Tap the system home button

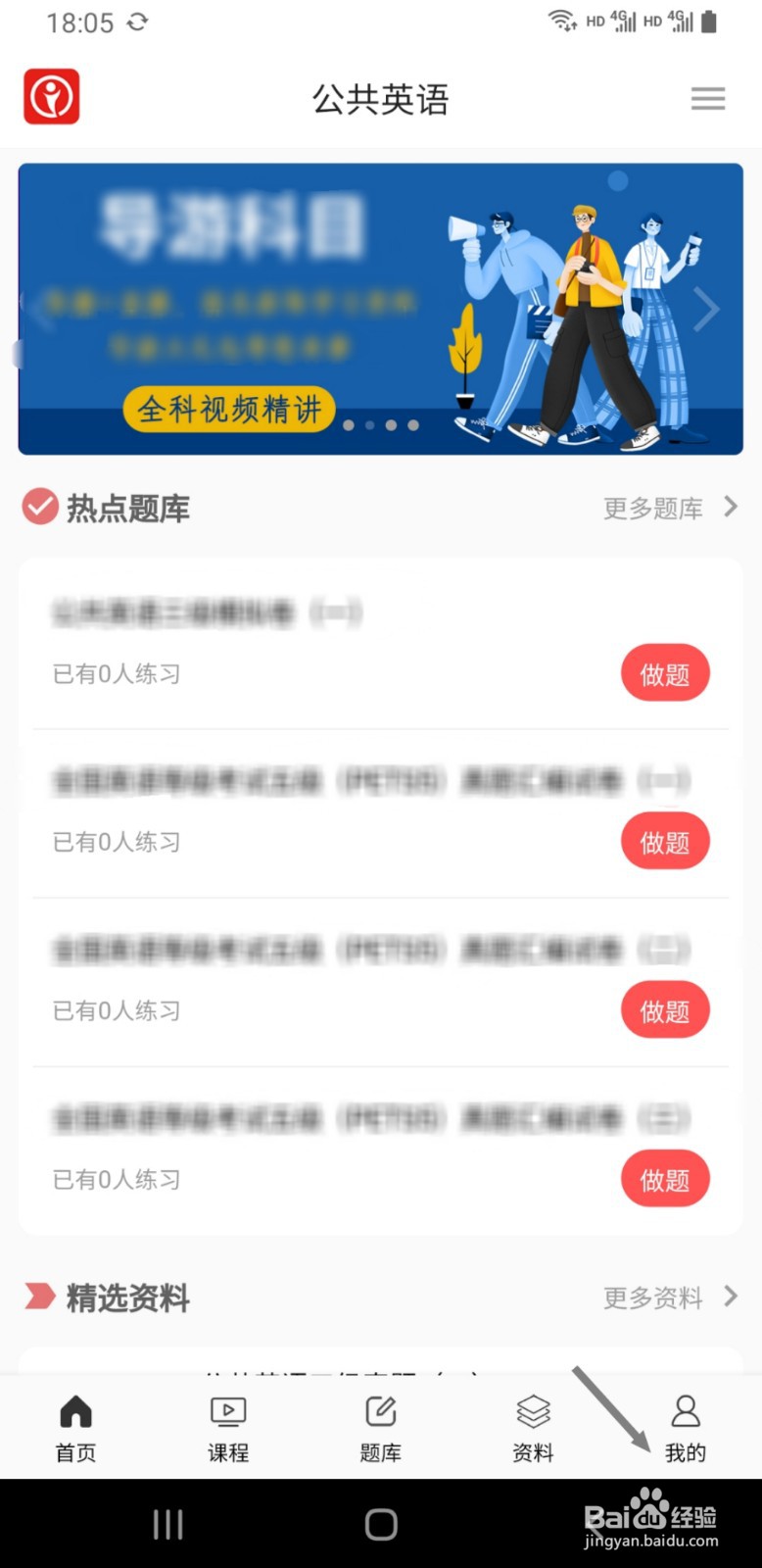(381, 1524)
